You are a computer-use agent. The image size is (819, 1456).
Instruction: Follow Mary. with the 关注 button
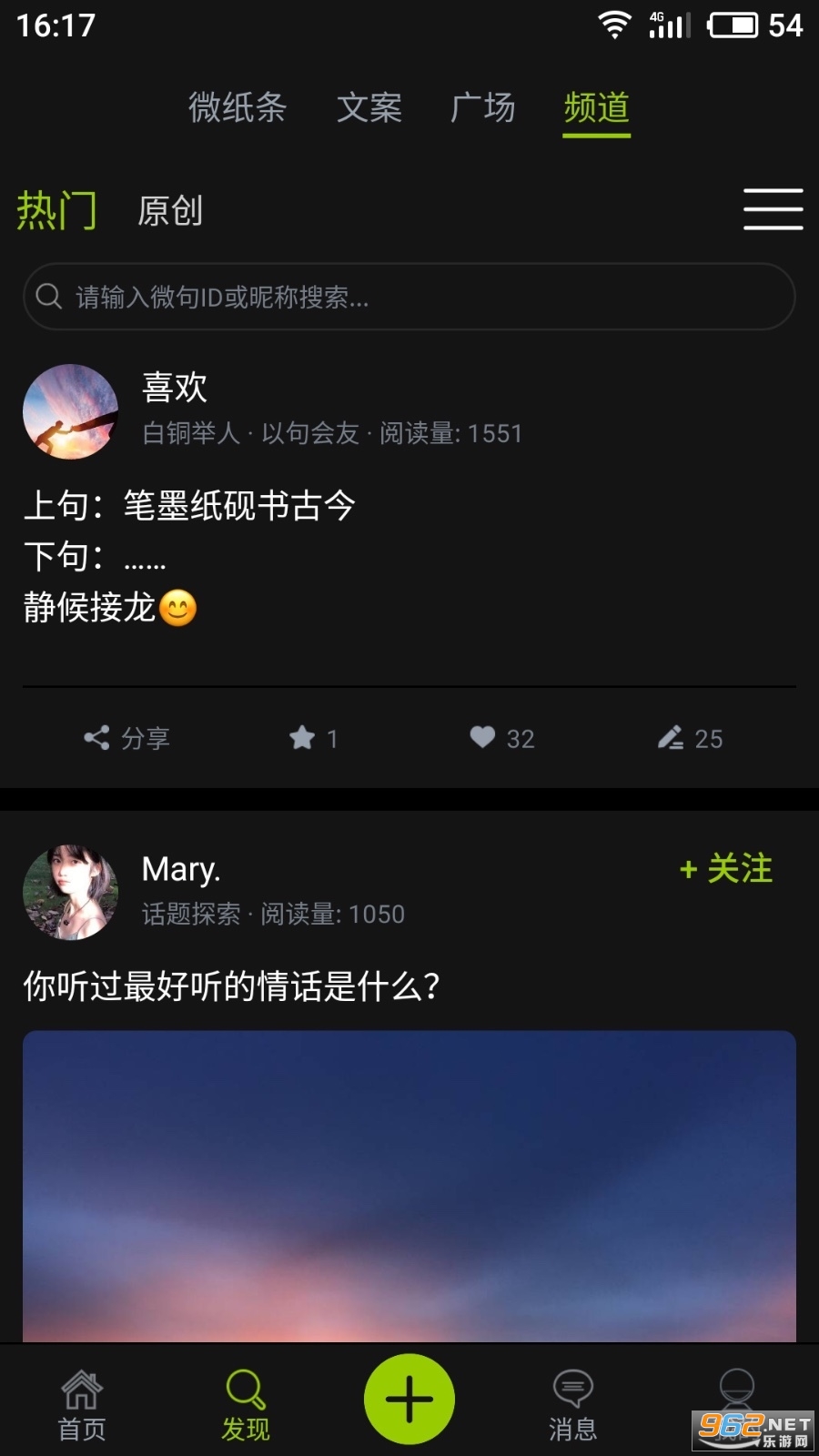[x=726, y=869]
